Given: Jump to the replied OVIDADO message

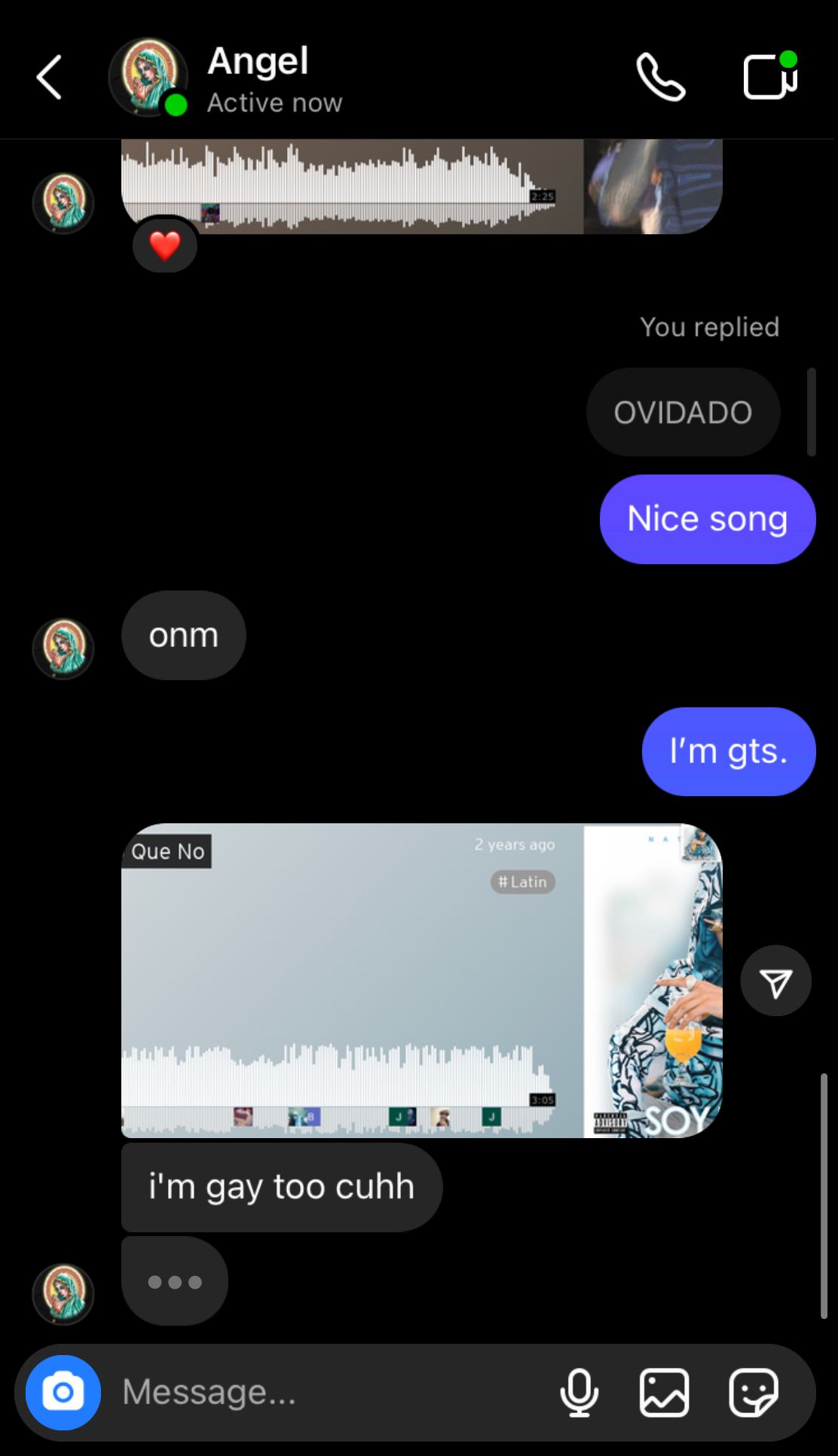Looking at the screenshot, I should coord(683,412).
